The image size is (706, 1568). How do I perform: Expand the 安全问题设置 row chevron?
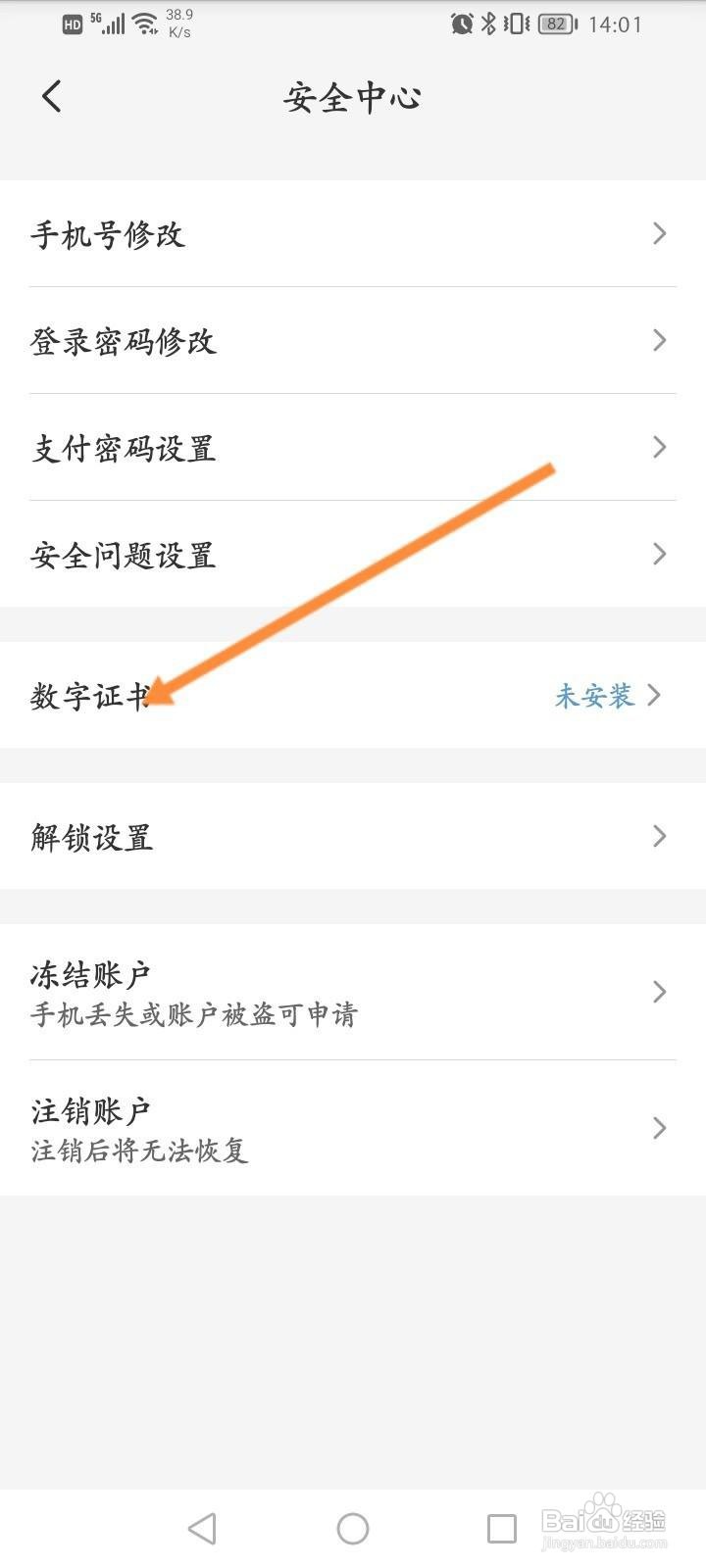point(659,554)
